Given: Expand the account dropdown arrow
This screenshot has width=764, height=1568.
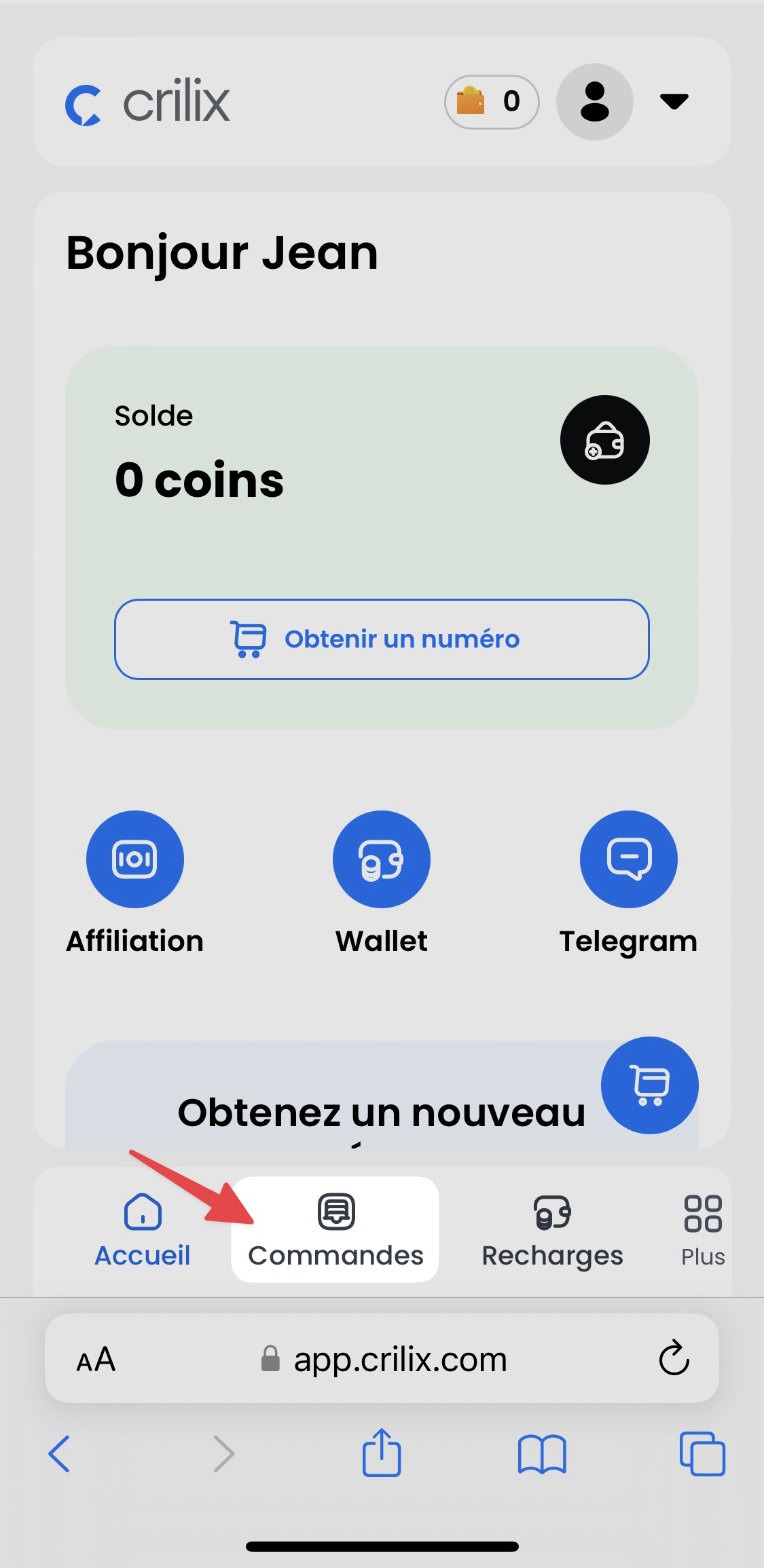Looking at the screenshot, I should tap(674, 102).
